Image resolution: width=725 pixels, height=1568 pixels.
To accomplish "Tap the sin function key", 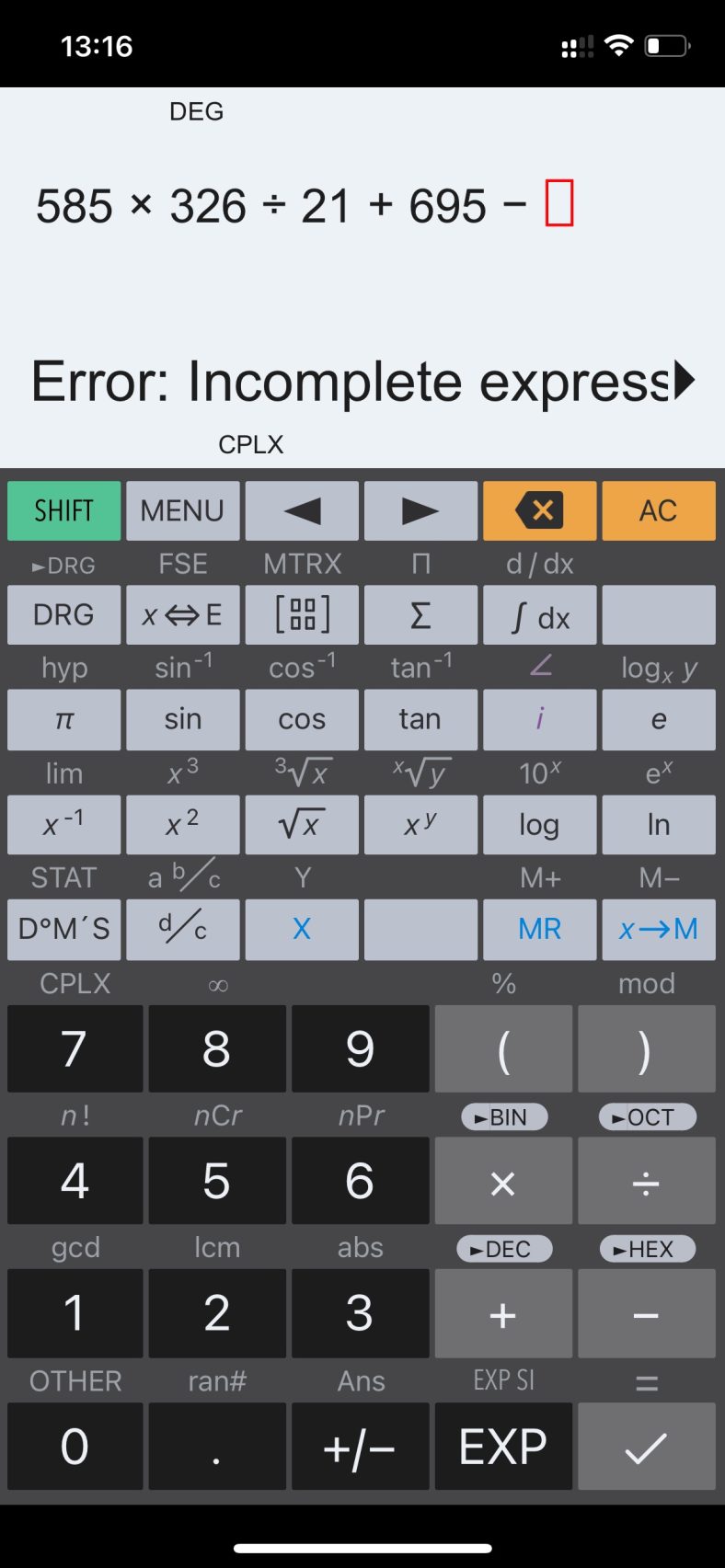I will coord(182,719).
